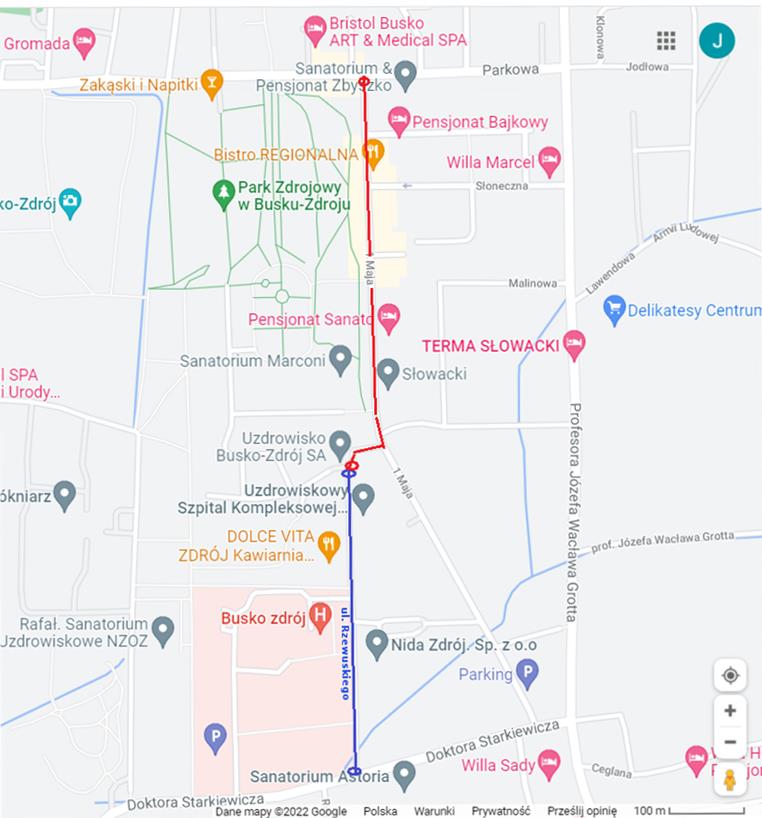Open the account avatar J
762x818 pixels.
coord(717,40)
